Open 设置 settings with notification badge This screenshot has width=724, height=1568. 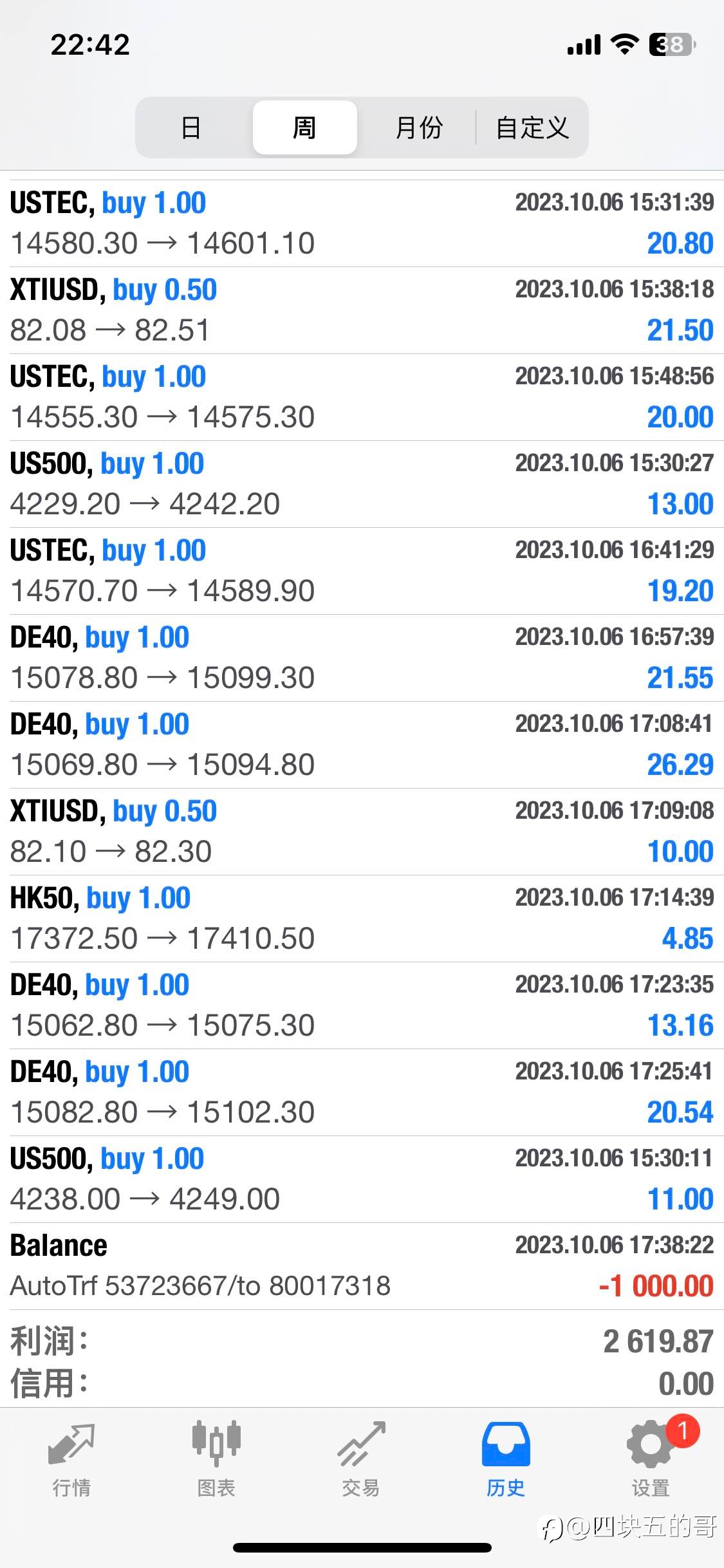point(651,1460)
